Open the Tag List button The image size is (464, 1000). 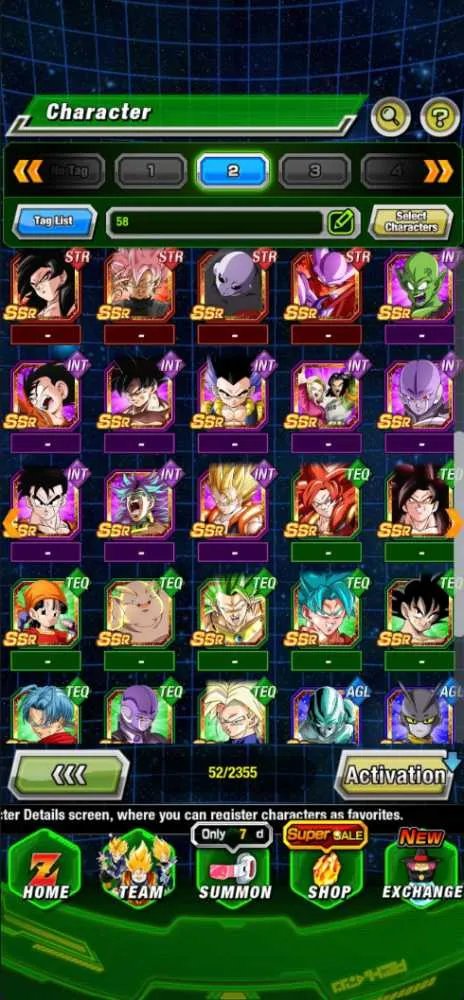coord(54,221)
